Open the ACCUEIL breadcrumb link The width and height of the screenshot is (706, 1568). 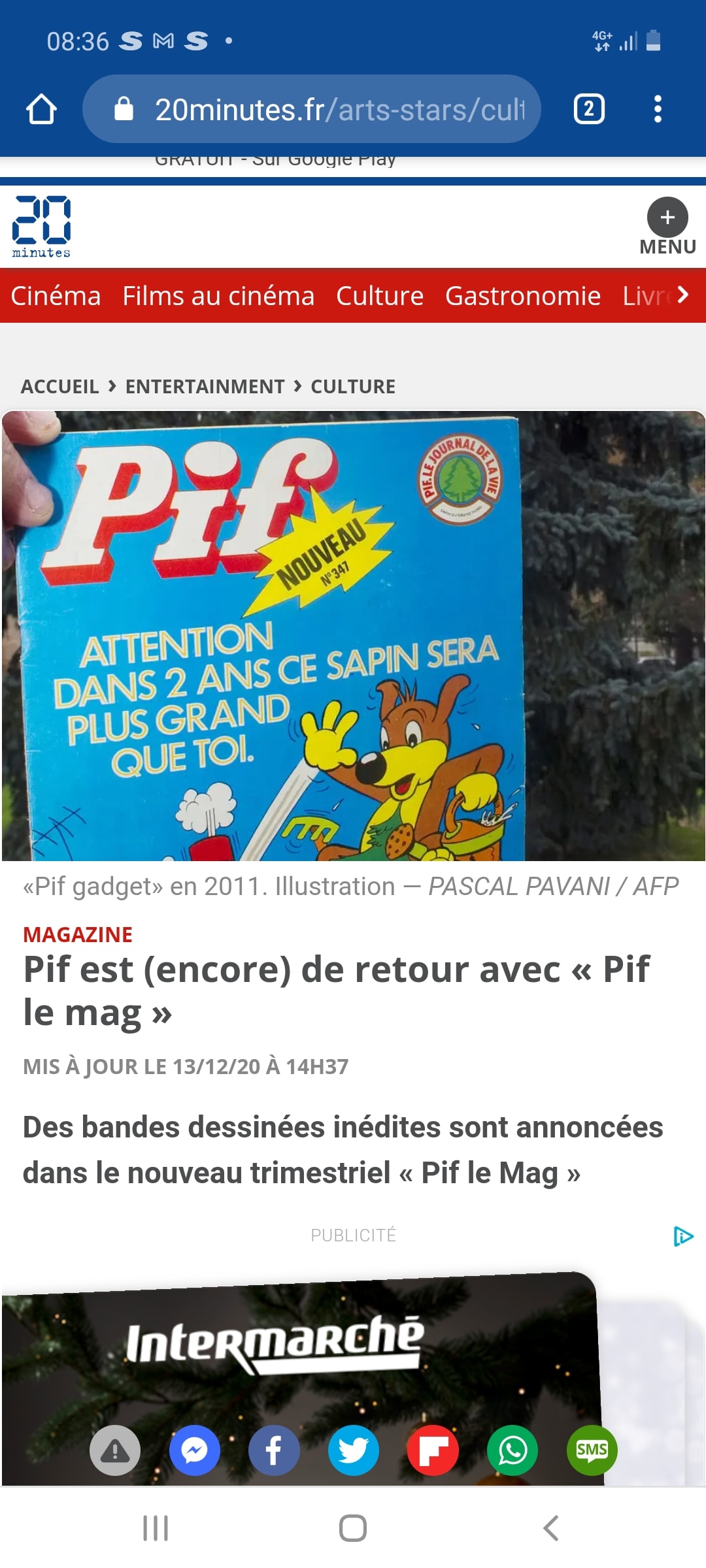pyautogui.click(x=60, y=387)
